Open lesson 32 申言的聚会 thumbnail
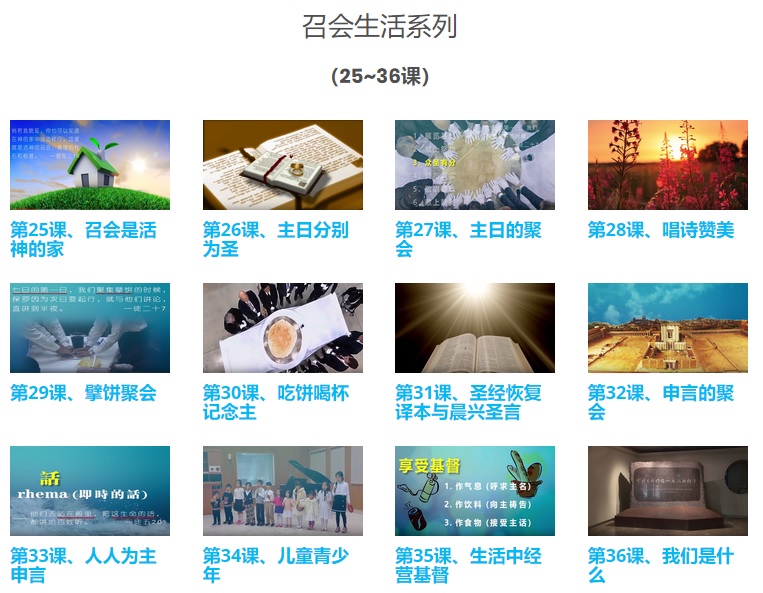This screenshot has width=763, height=593. point(667,328)
